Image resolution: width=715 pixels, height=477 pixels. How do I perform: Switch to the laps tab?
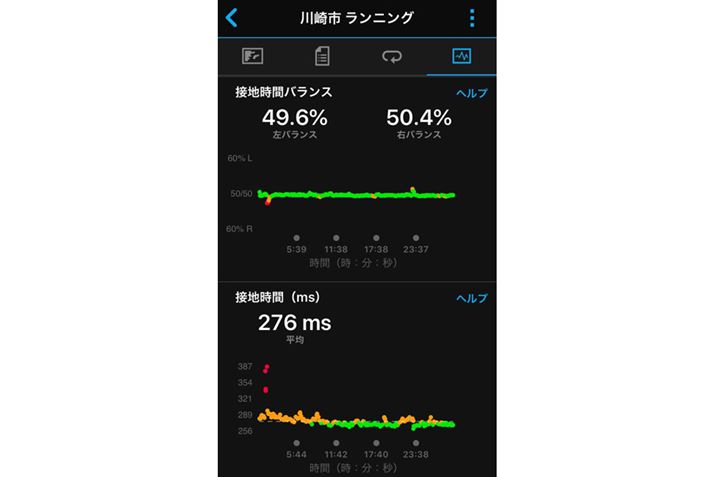[392, 57]
